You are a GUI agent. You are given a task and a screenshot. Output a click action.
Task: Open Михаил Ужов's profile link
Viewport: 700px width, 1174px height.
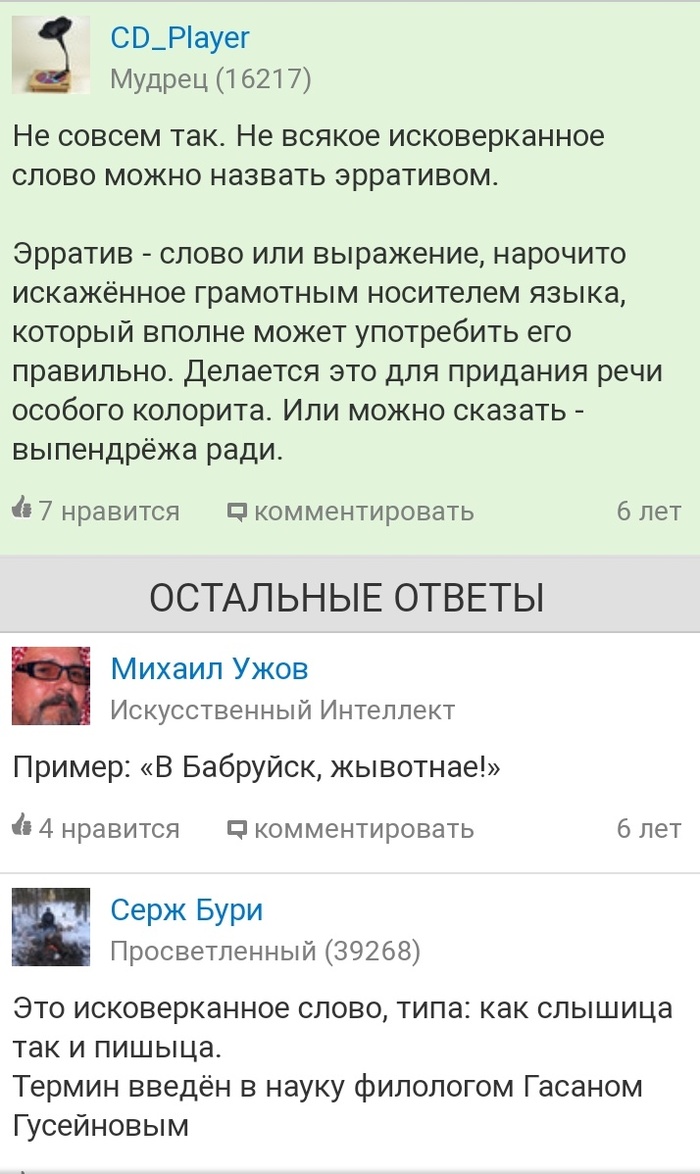[x=209, y=668]
